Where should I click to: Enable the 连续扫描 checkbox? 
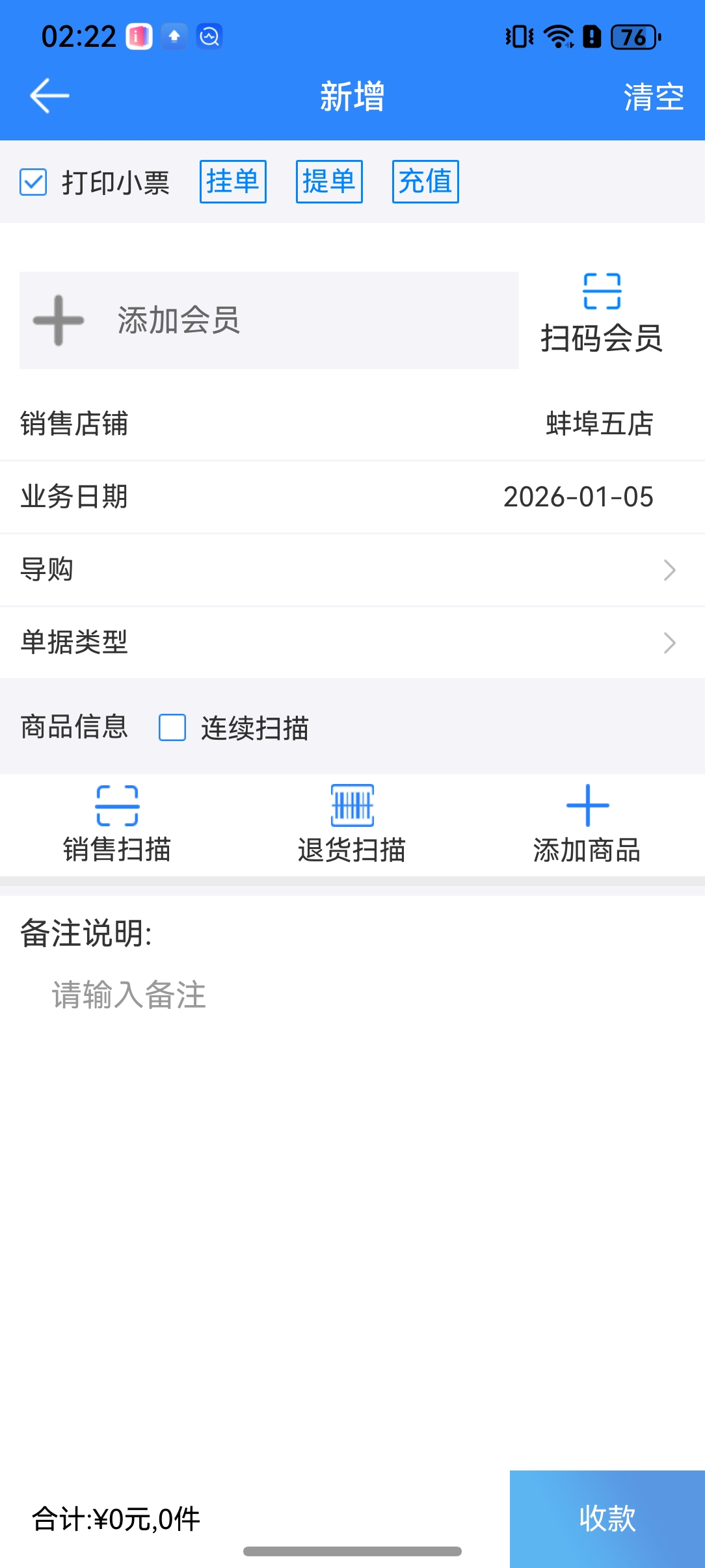(x=172, y=727)
